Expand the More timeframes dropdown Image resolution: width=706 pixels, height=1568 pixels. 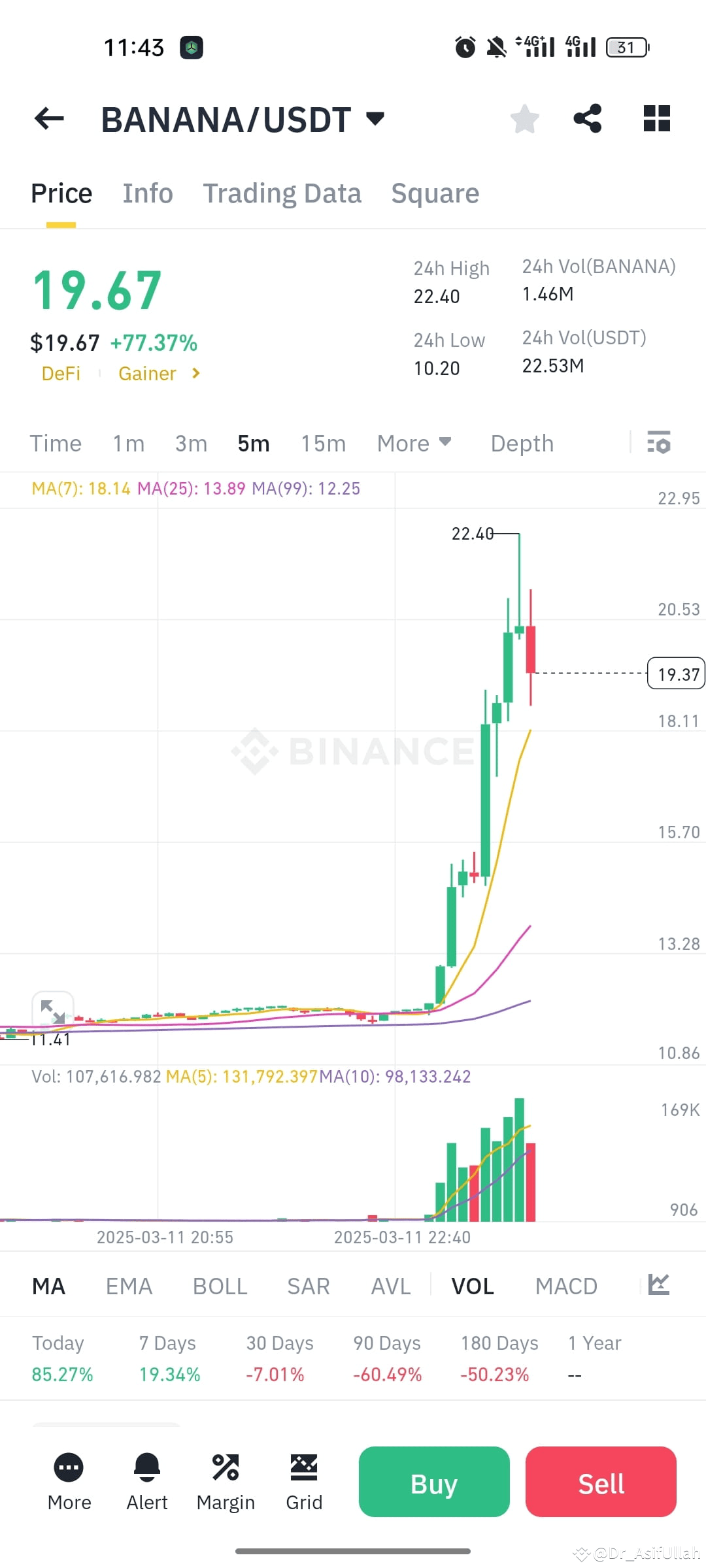[x=414, y=443]
